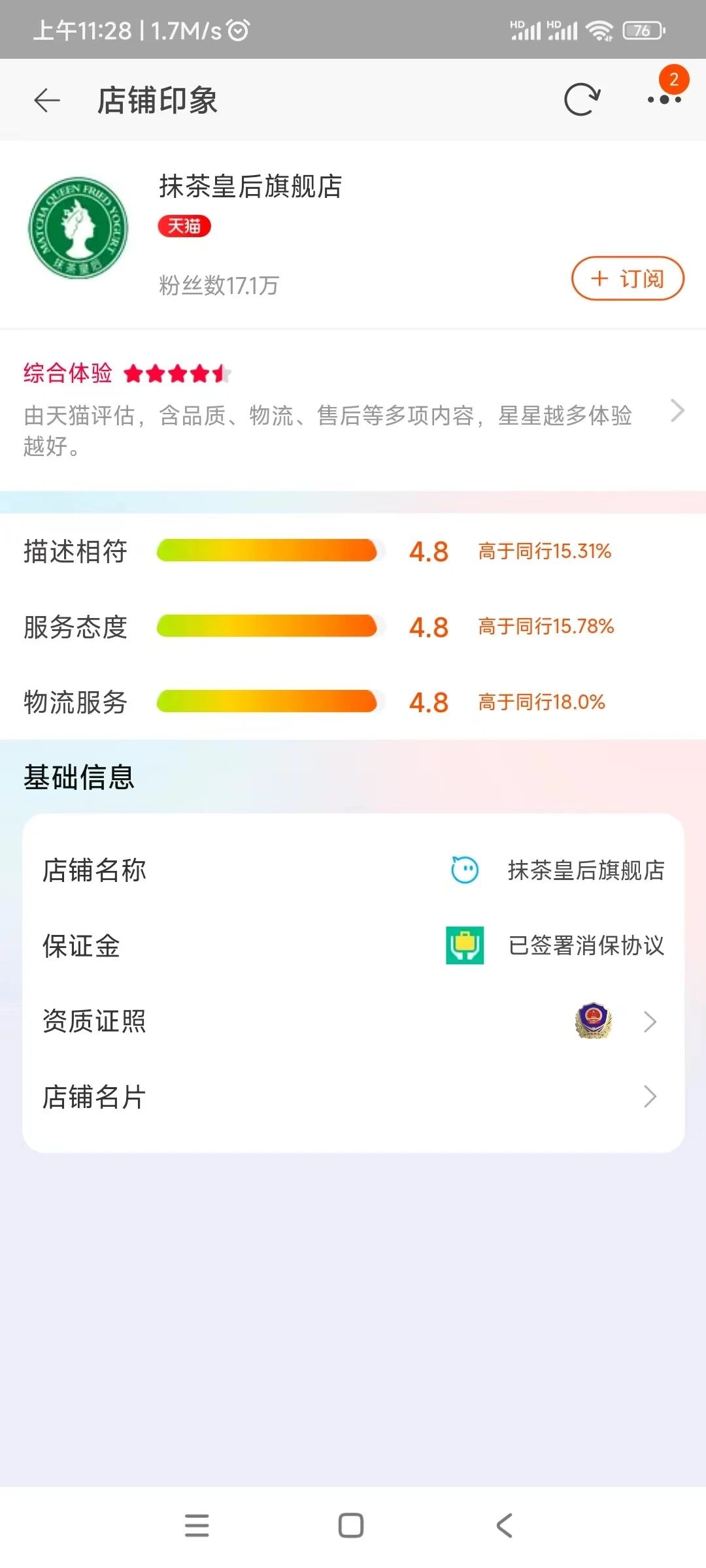The width and height of the screenshot is (706, 1568).
Task: Open the 资质证照 row
Action: point(353,1021)
